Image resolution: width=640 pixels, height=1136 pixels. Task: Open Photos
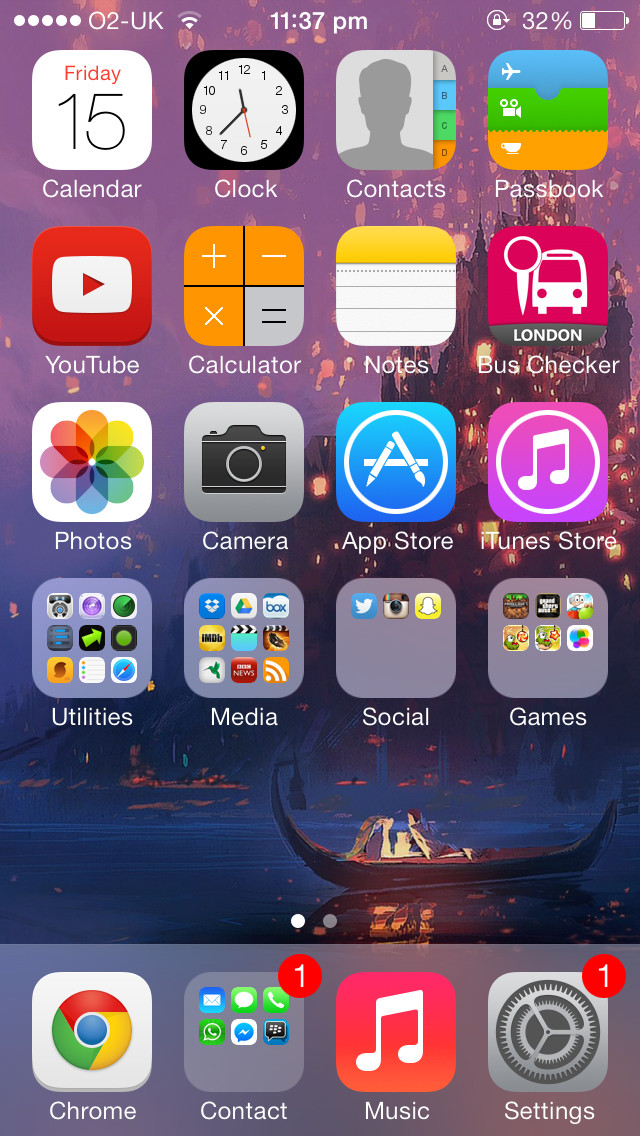point(92,462)
